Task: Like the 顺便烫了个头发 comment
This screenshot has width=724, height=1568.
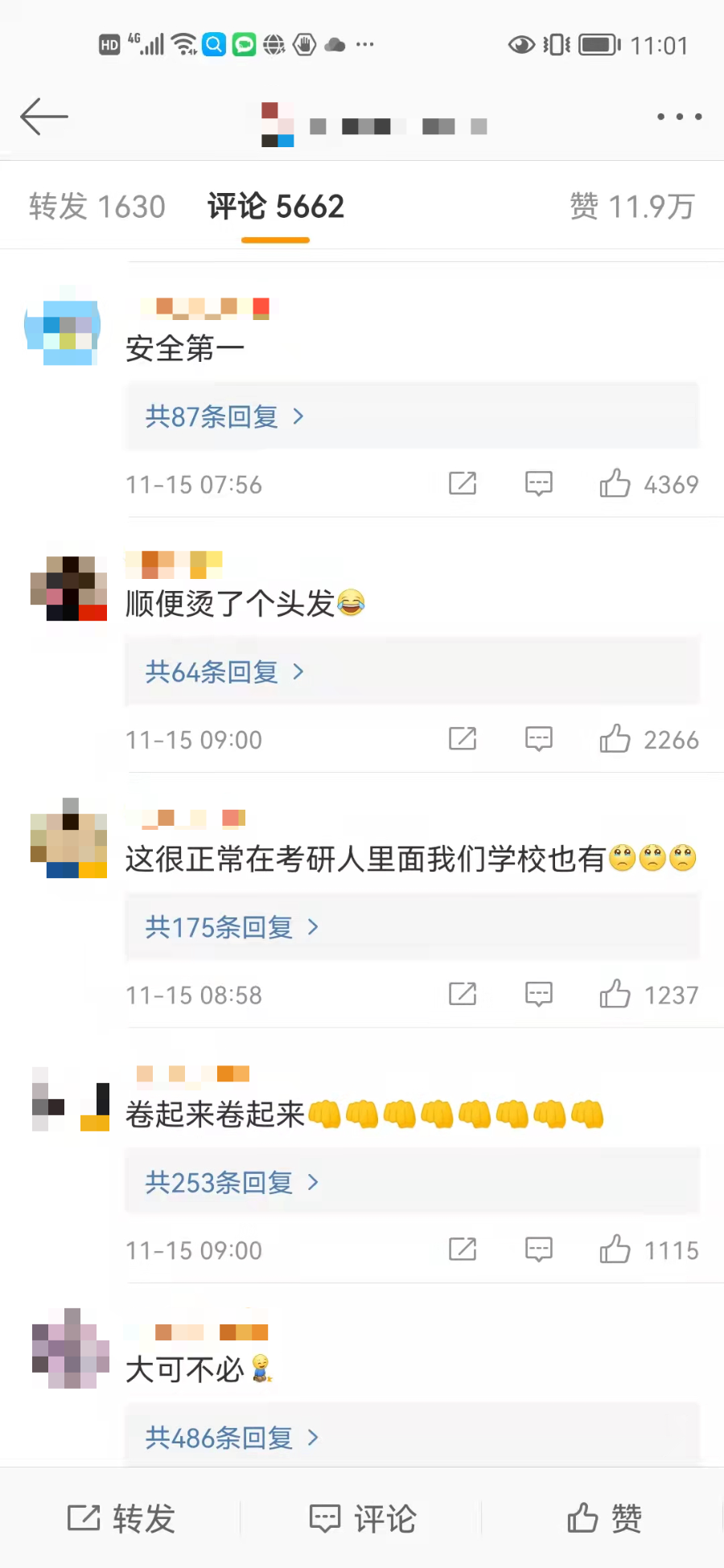Action: [x=615, y=739]
